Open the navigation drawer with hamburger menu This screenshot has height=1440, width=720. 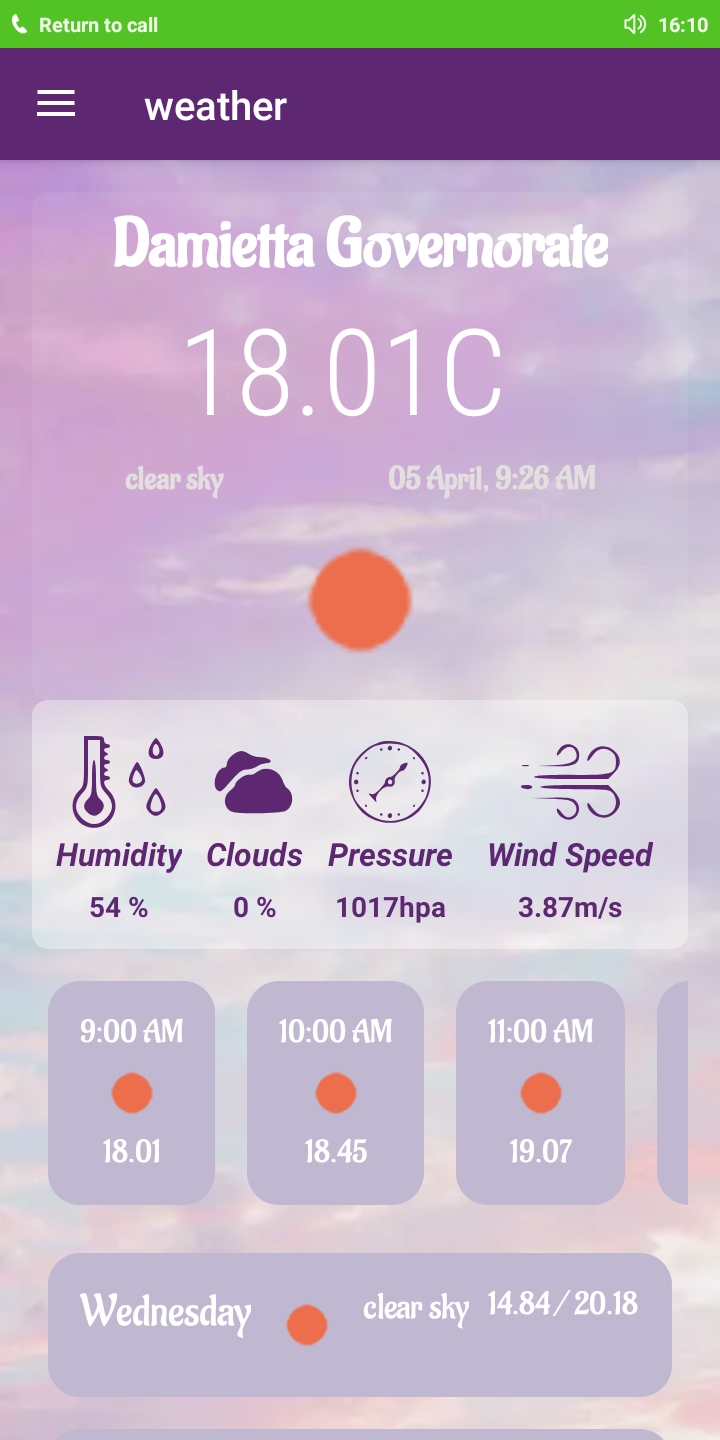(x=55, y=103)
